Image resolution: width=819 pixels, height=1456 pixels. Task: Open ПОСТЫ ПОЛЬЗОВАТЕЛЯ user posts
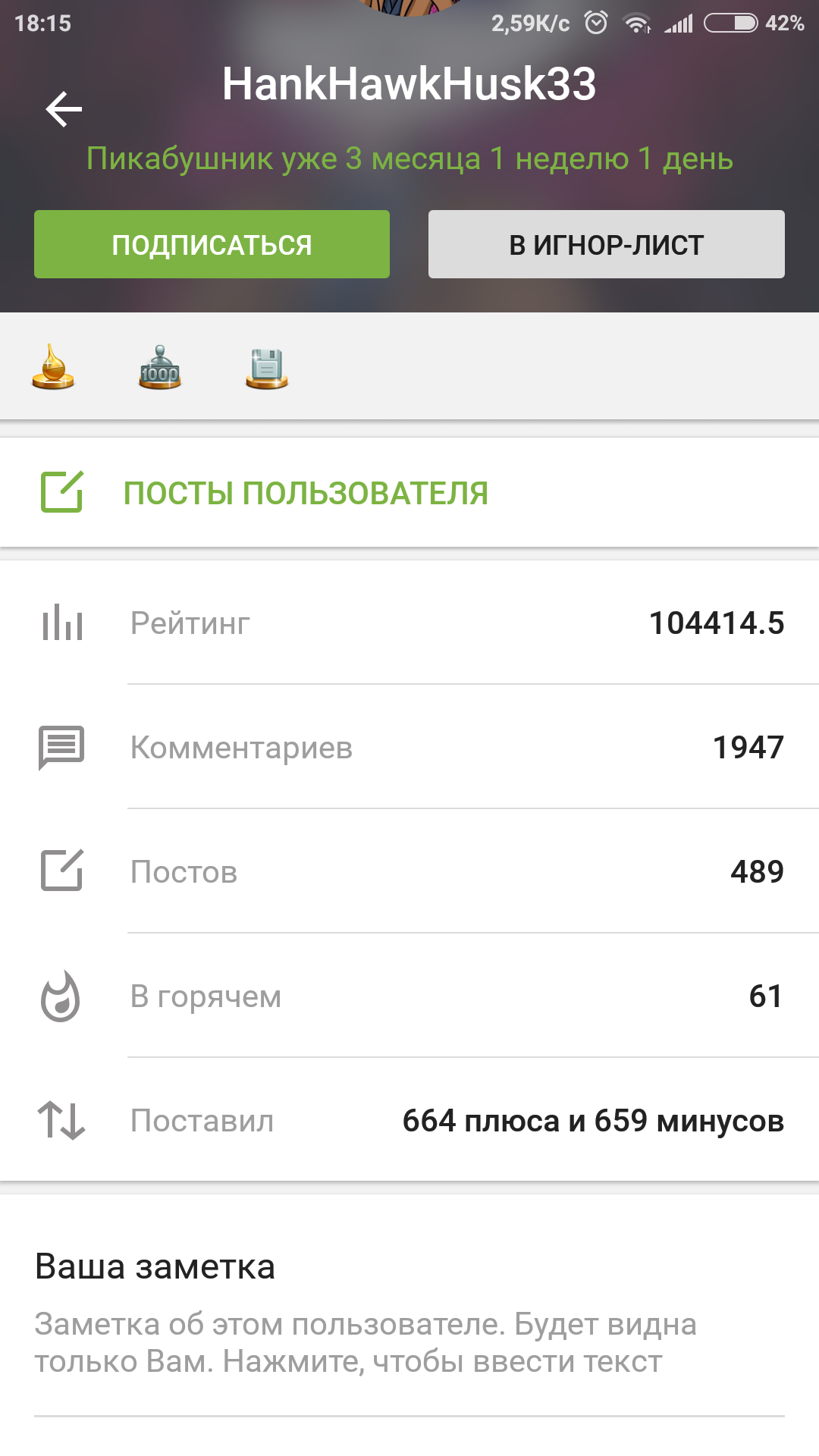click(305, 493)
